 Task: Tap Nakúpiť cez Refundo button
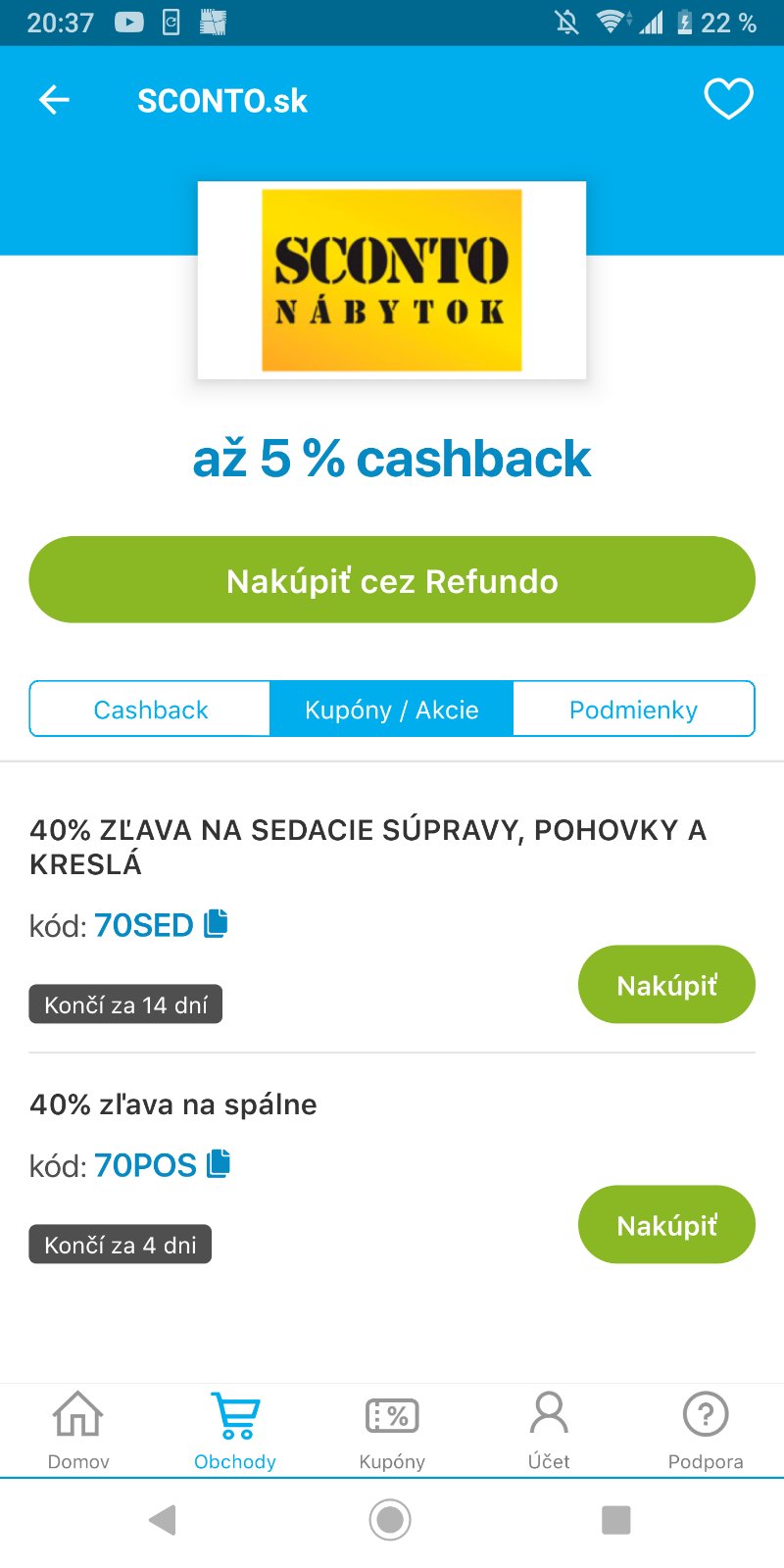coord(392,580)
